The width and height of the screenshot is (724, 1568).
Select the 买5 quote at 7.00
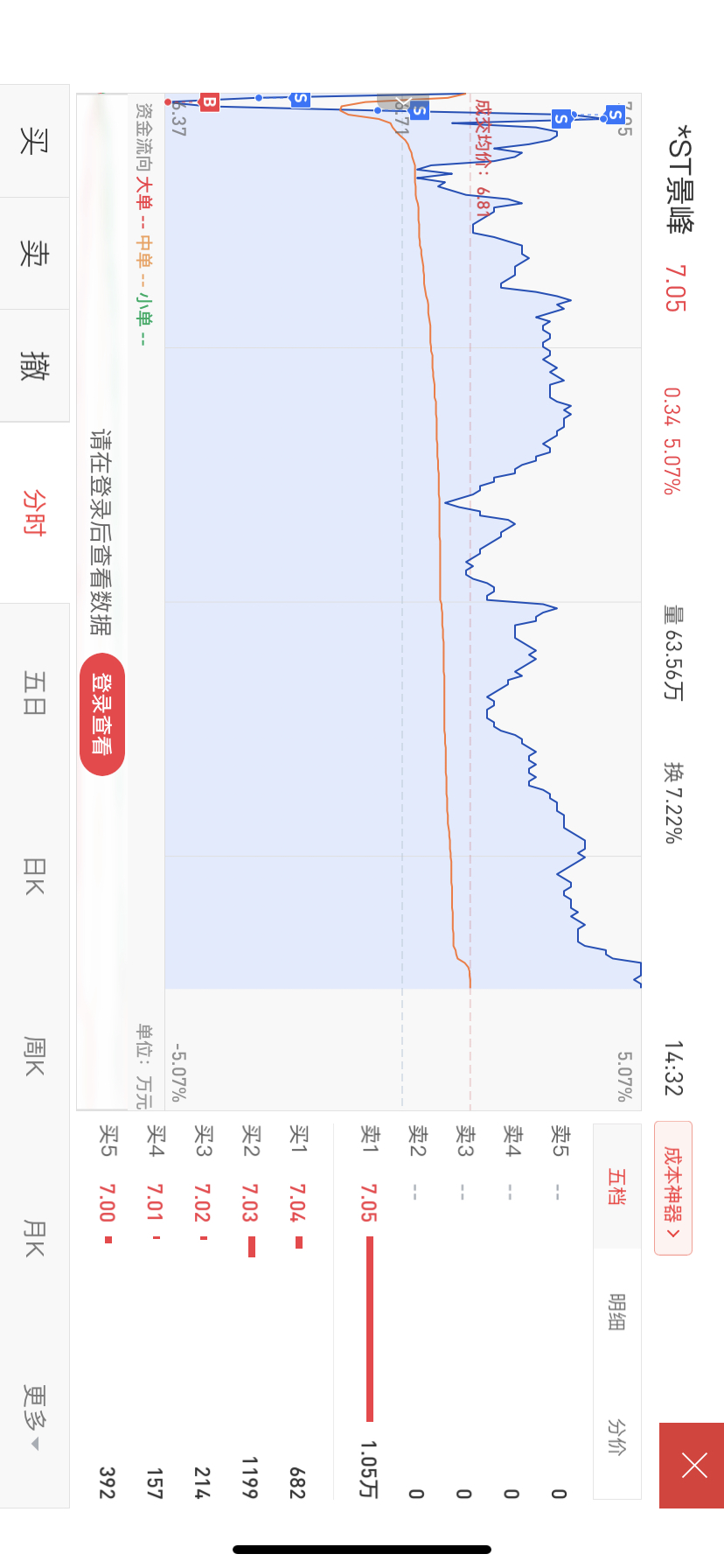107,1312
